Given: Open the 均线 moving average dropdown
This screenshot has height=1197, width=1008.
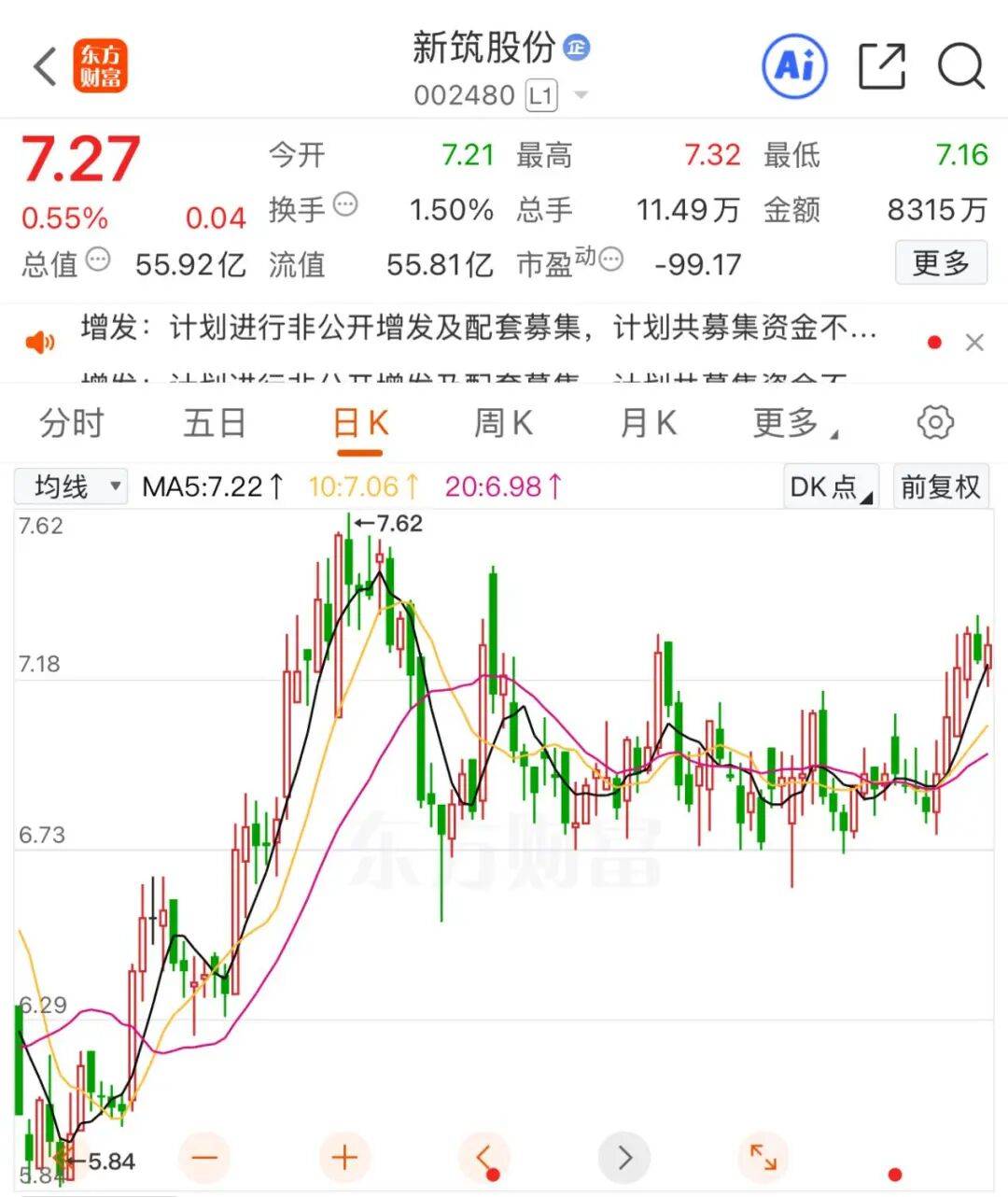Looking at the screenshot, I should tap(70, 486).
